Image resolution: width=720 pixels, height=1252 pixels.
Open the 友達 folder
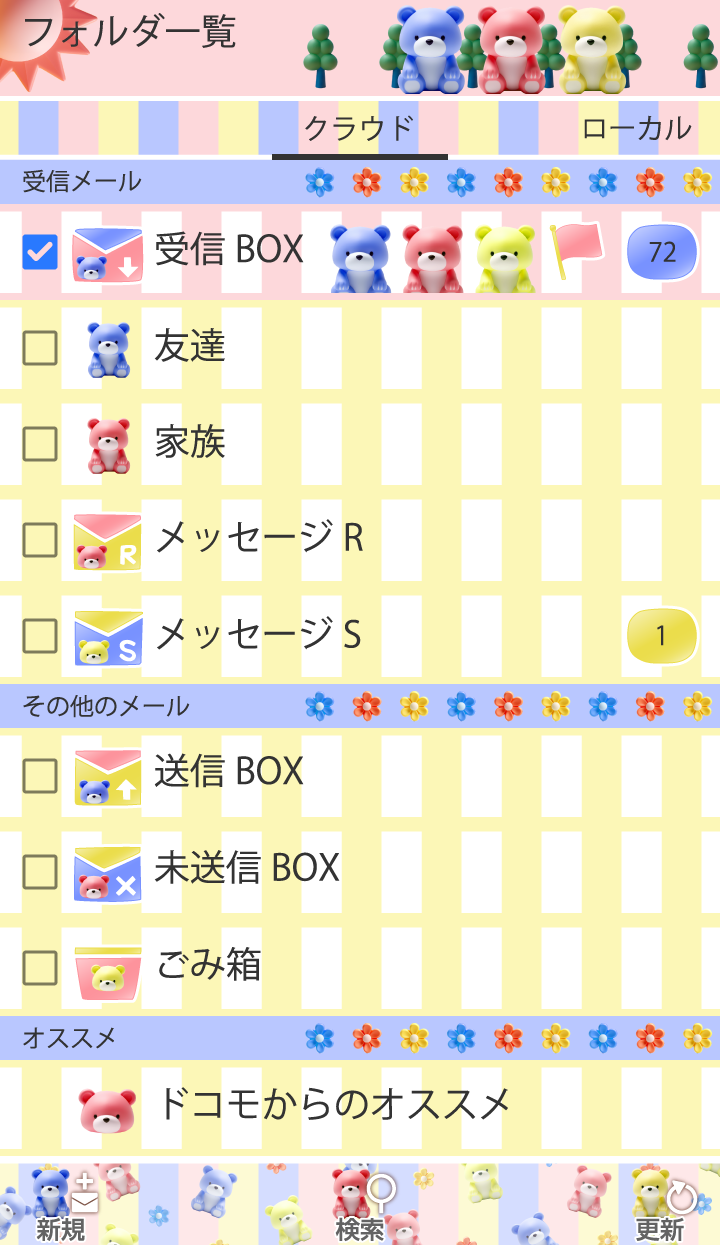click(190, 347)
